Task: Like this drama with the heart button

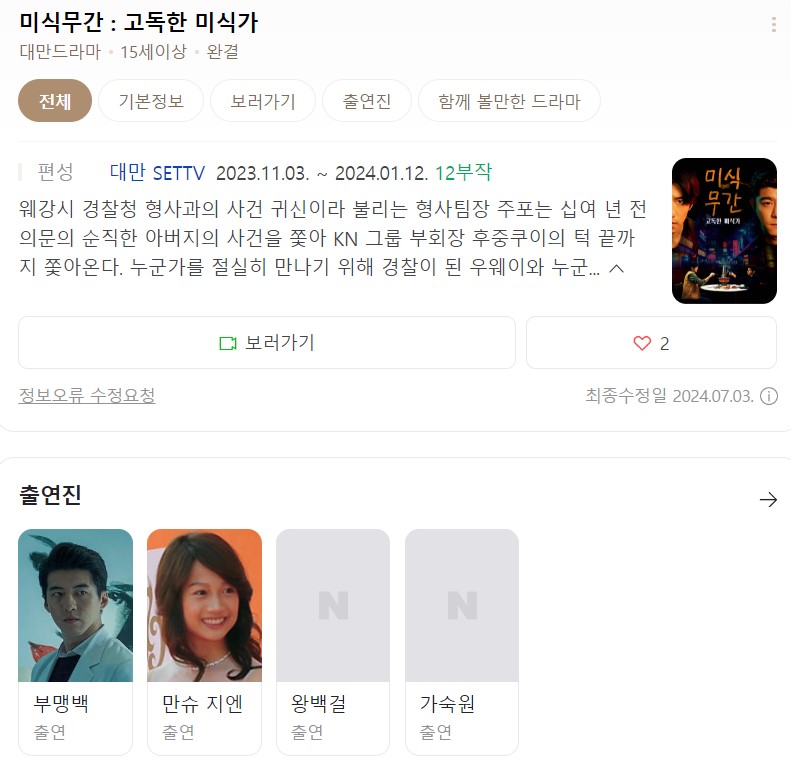Action: tap(651, 343)
